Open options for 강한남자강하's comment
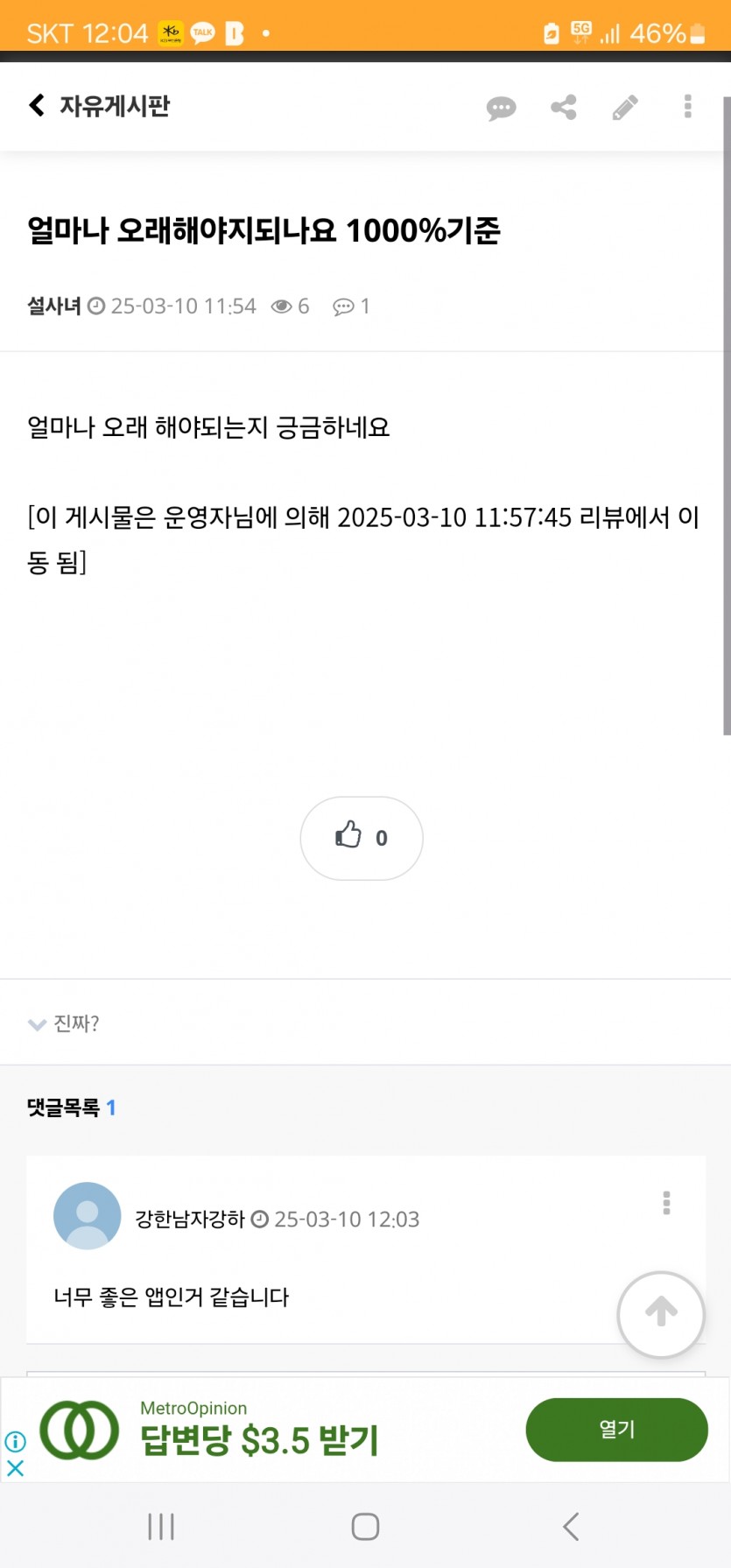731x1568 pixels. tap(666, 1202)
